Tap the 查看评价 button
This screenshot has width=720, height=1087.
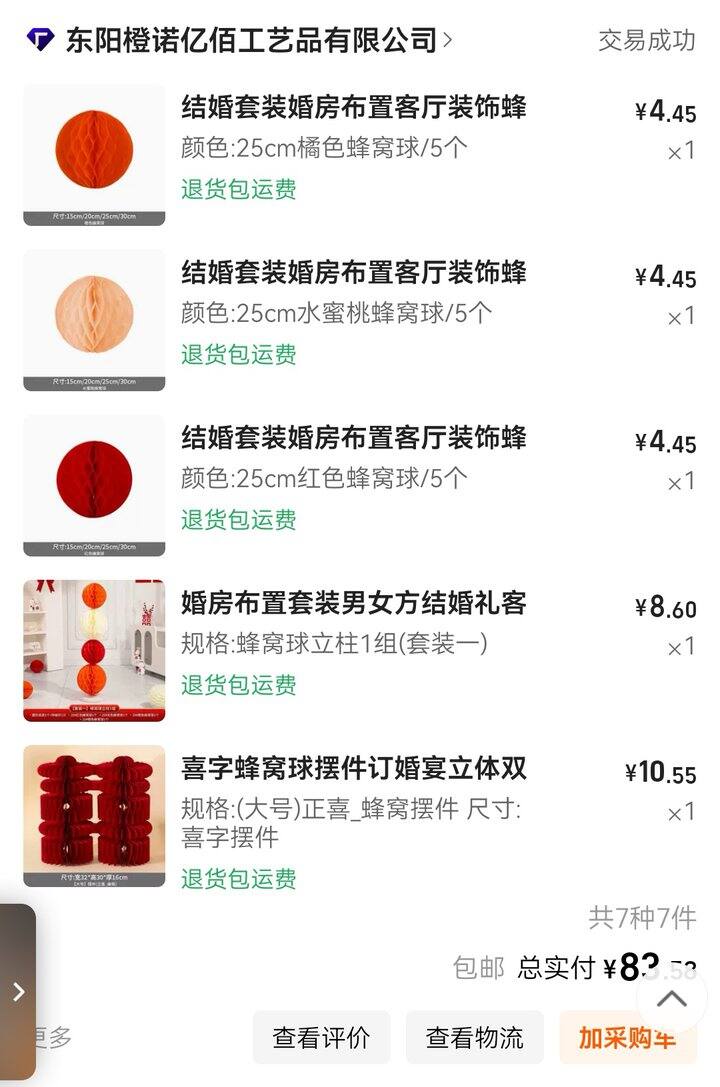tap(321, 1037)
